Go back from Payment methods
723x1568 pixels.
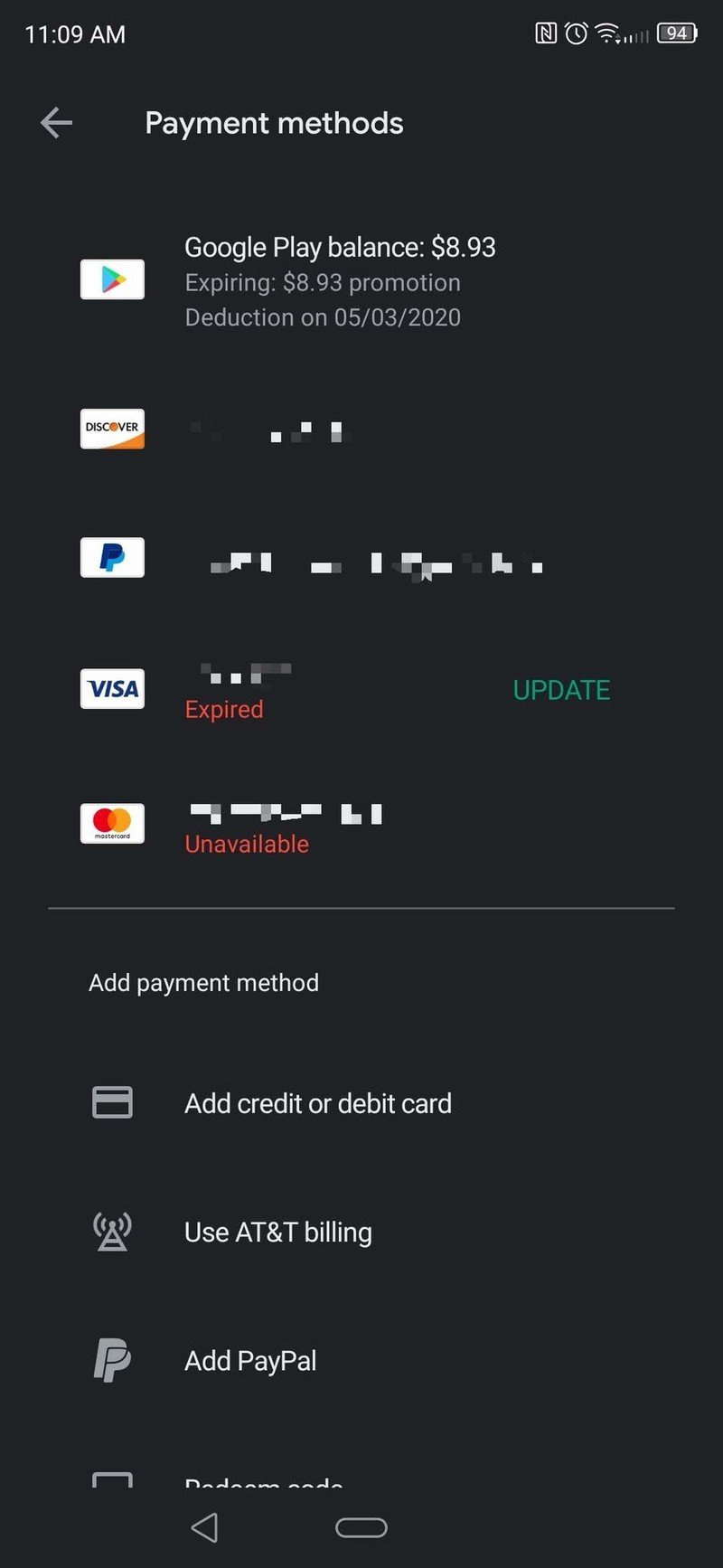point(56,123)
